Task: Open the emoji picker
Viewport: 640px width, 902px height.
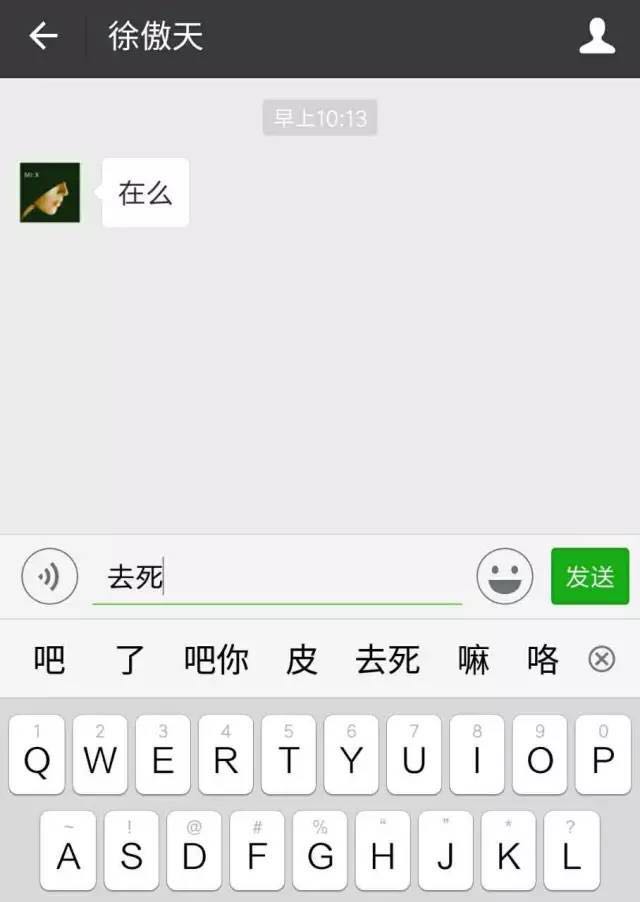Action: [x=504, y=577]
